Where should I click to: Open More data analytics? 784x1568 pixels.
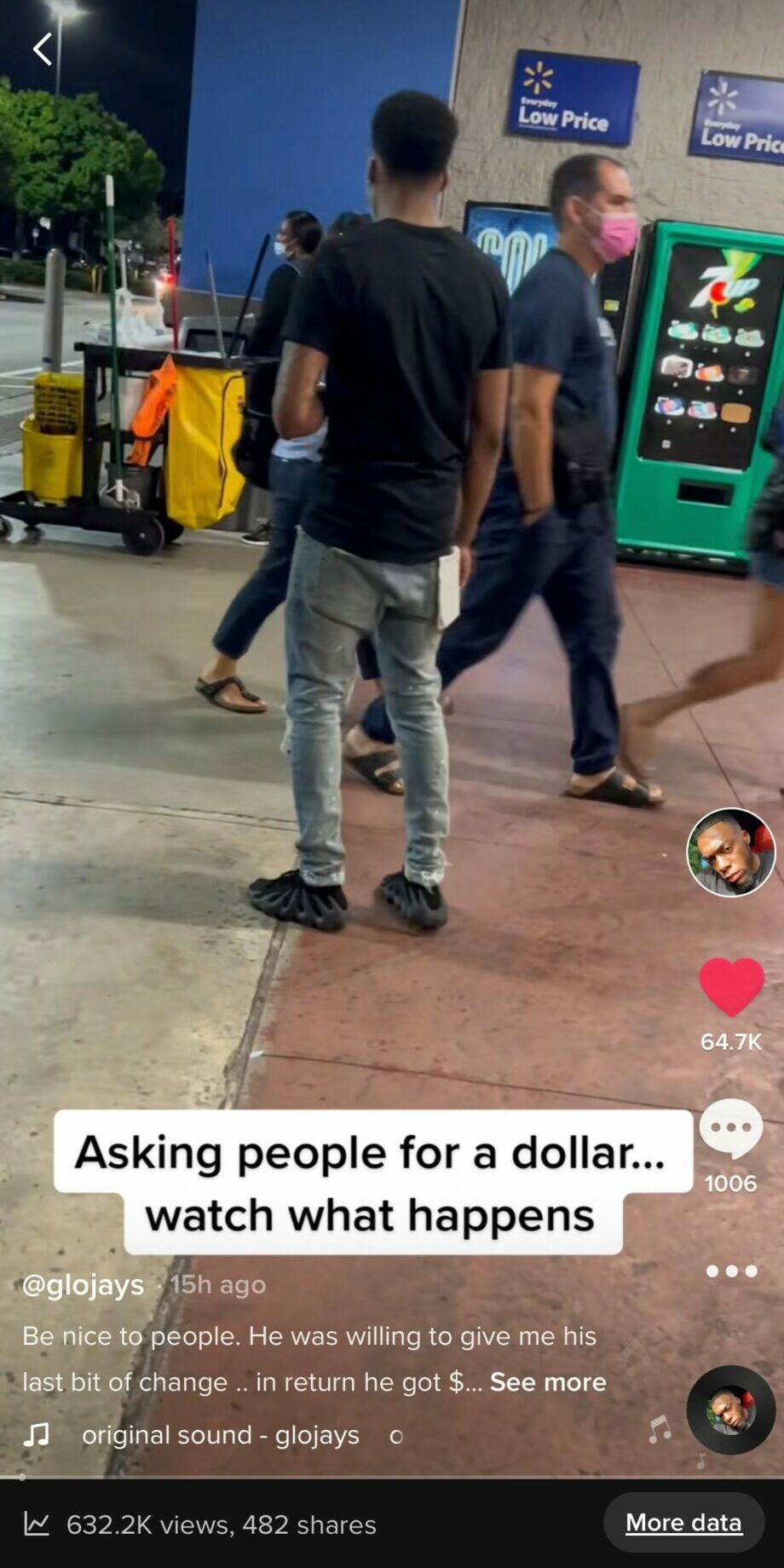pos(683,1522)
